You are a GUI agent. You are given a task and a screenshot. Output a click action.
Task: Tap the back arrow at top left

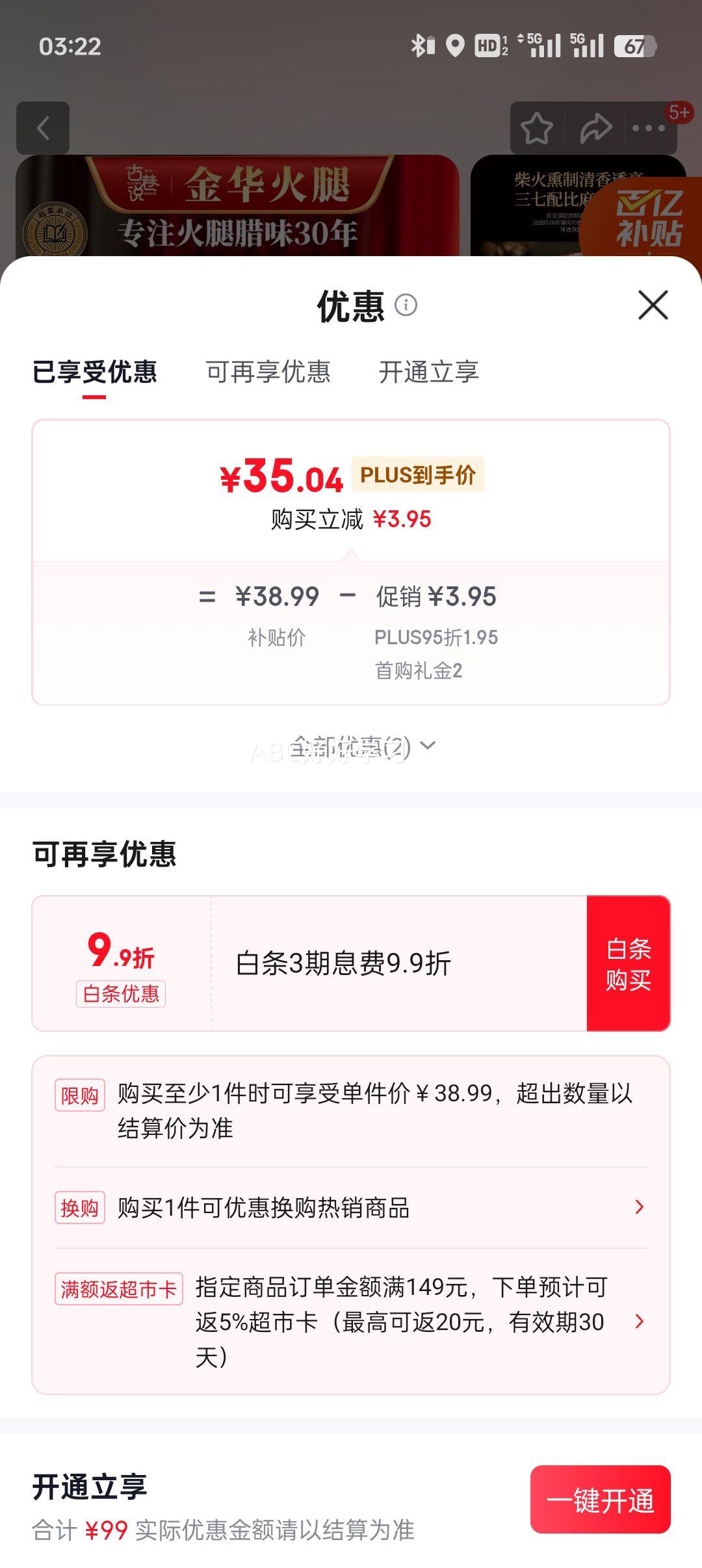44,127
